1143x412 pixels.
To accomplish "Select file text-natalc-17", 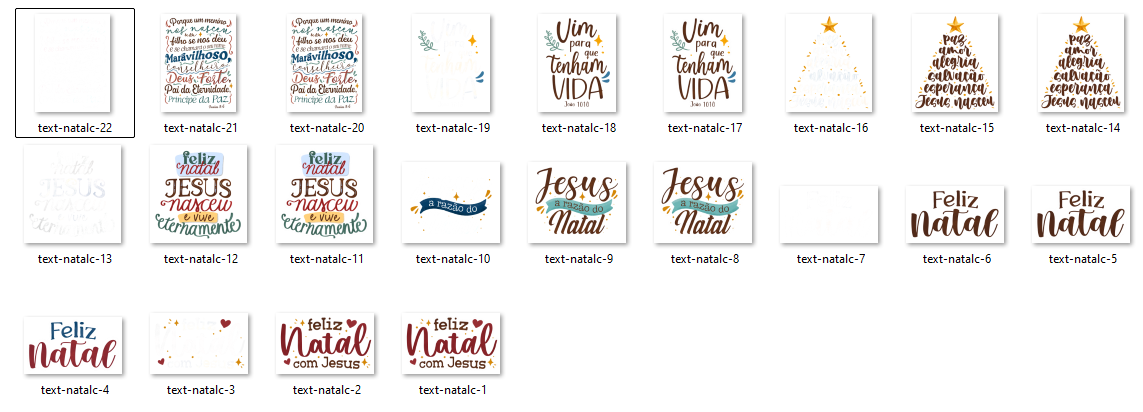I will click(x=704, y=63).
